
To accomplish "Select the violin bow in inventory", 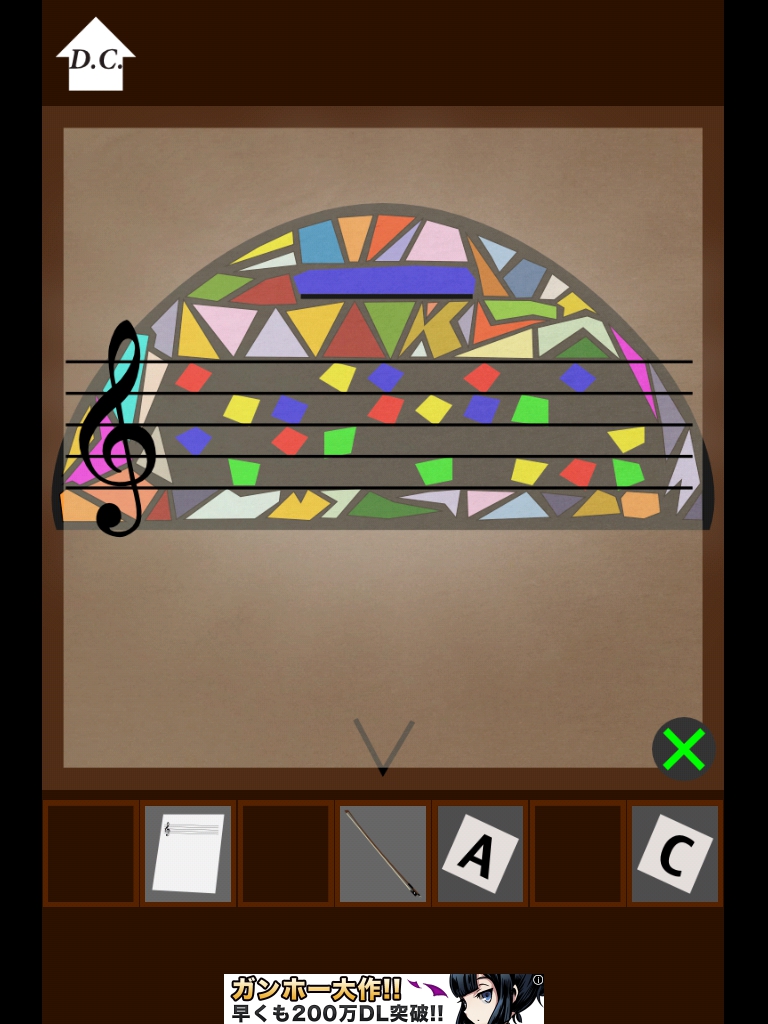I will [383, 853].
